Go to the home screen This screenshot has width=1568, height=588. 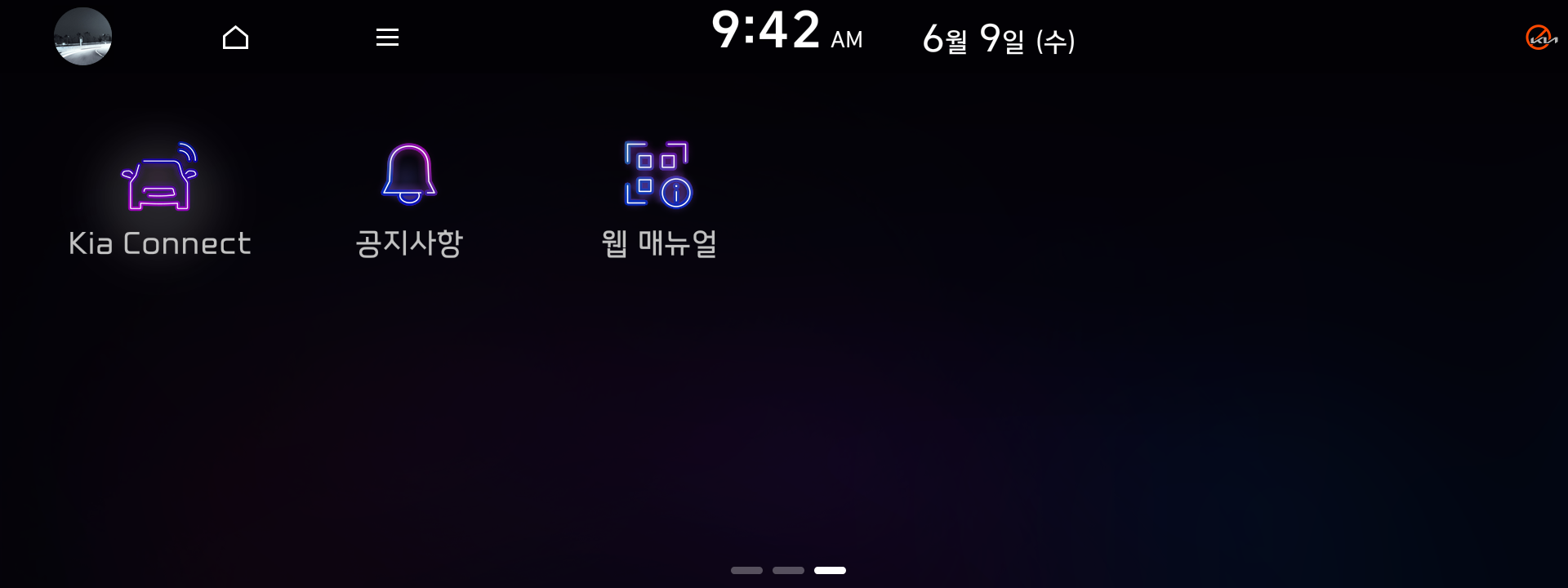point(235,38)
